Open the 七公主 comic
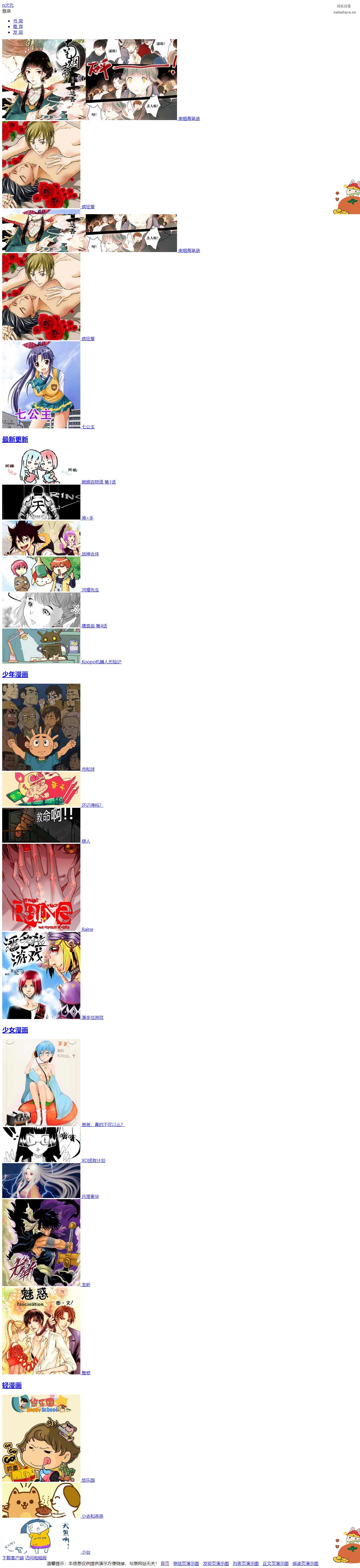This screenshot has height=1568, width=360. click(x=88, y=427)
